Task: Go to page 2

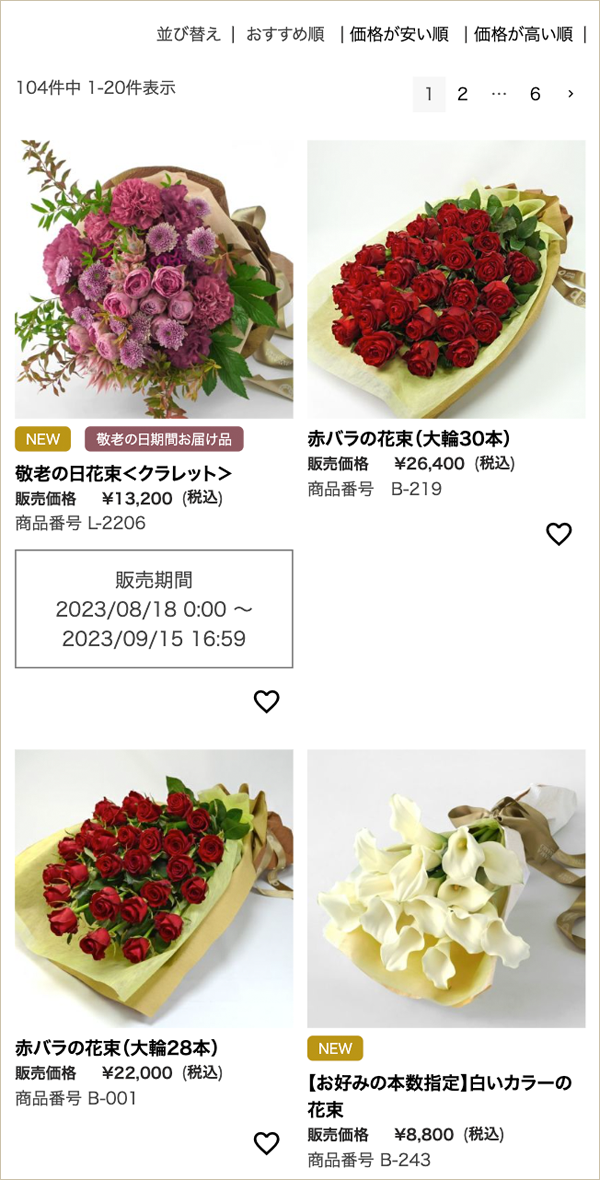Action: (462, 94)
